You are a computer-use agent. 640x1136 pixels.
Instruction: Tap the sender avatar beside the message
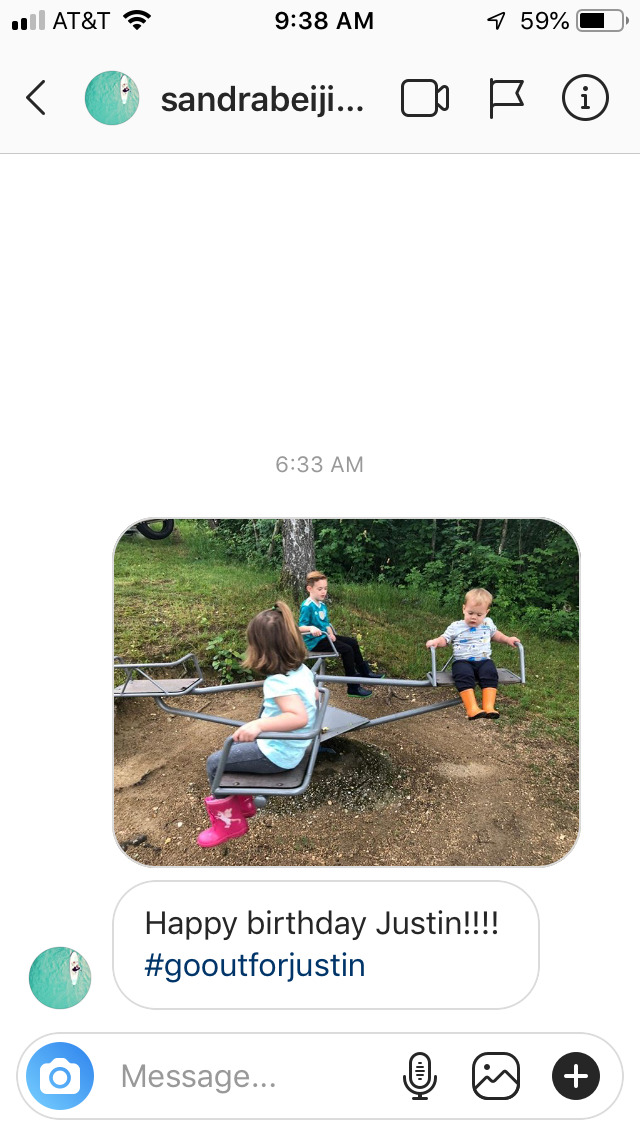point(60,977)
